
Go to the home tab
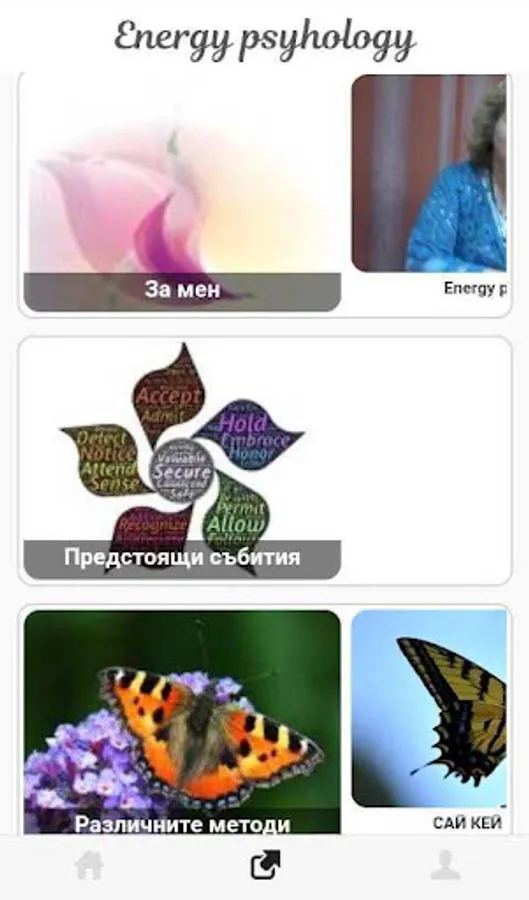pyautogui.click(x=89, y=866)
